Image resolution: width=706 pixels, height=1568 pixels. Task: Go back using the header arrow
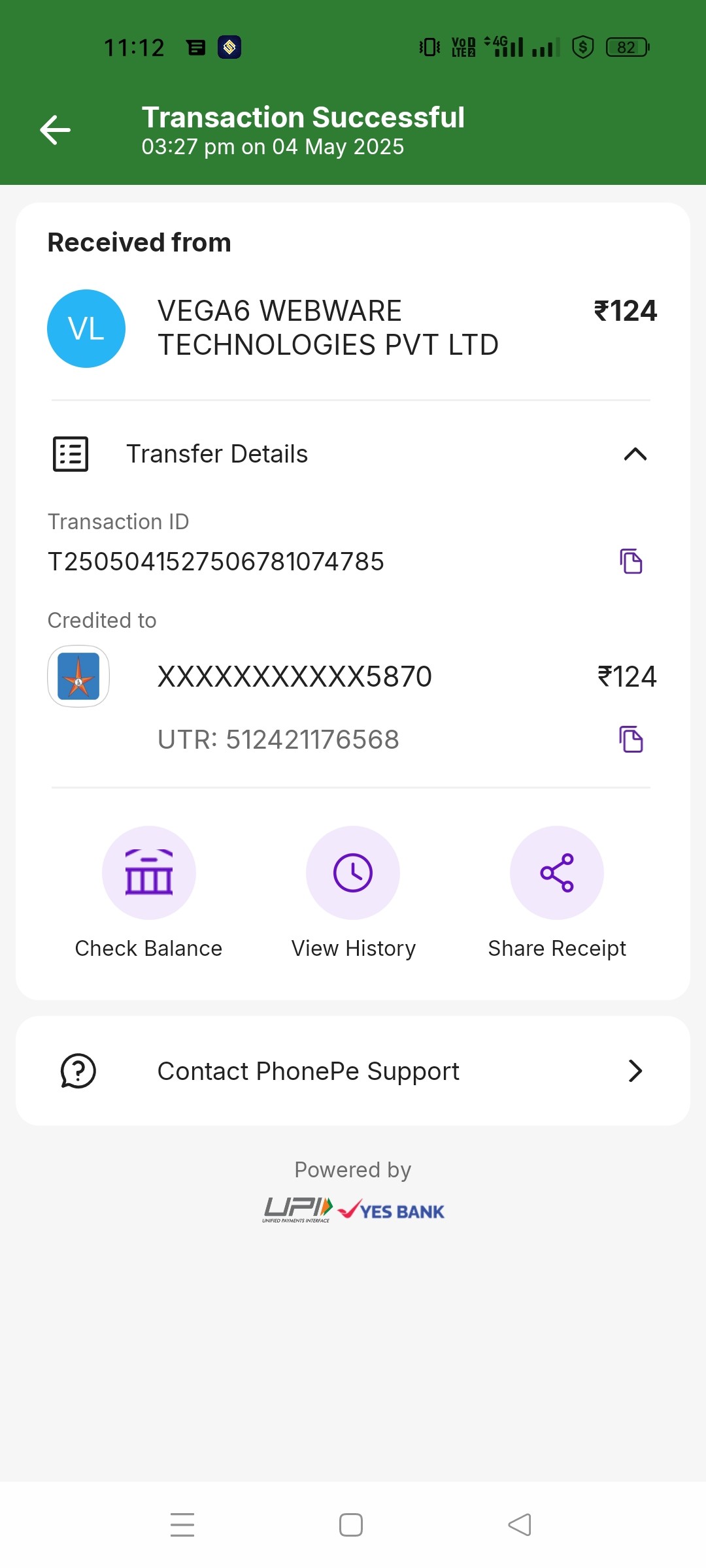point(56,130)
